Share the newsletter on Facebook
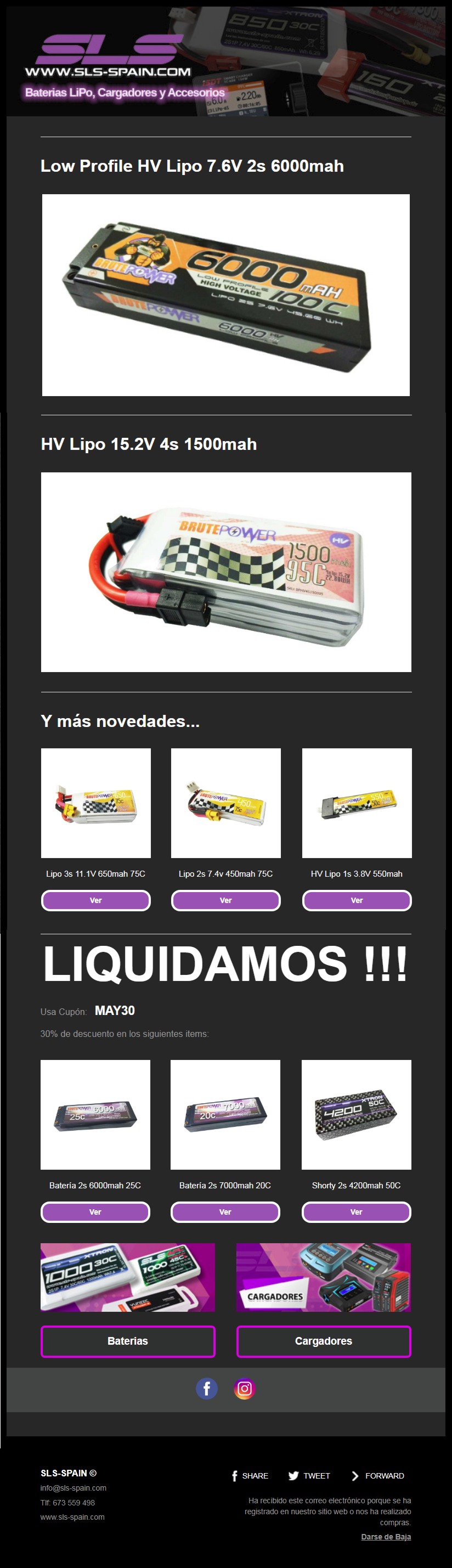Image resolution: width=452 pixels, height=1568 pixels. 250,1475
